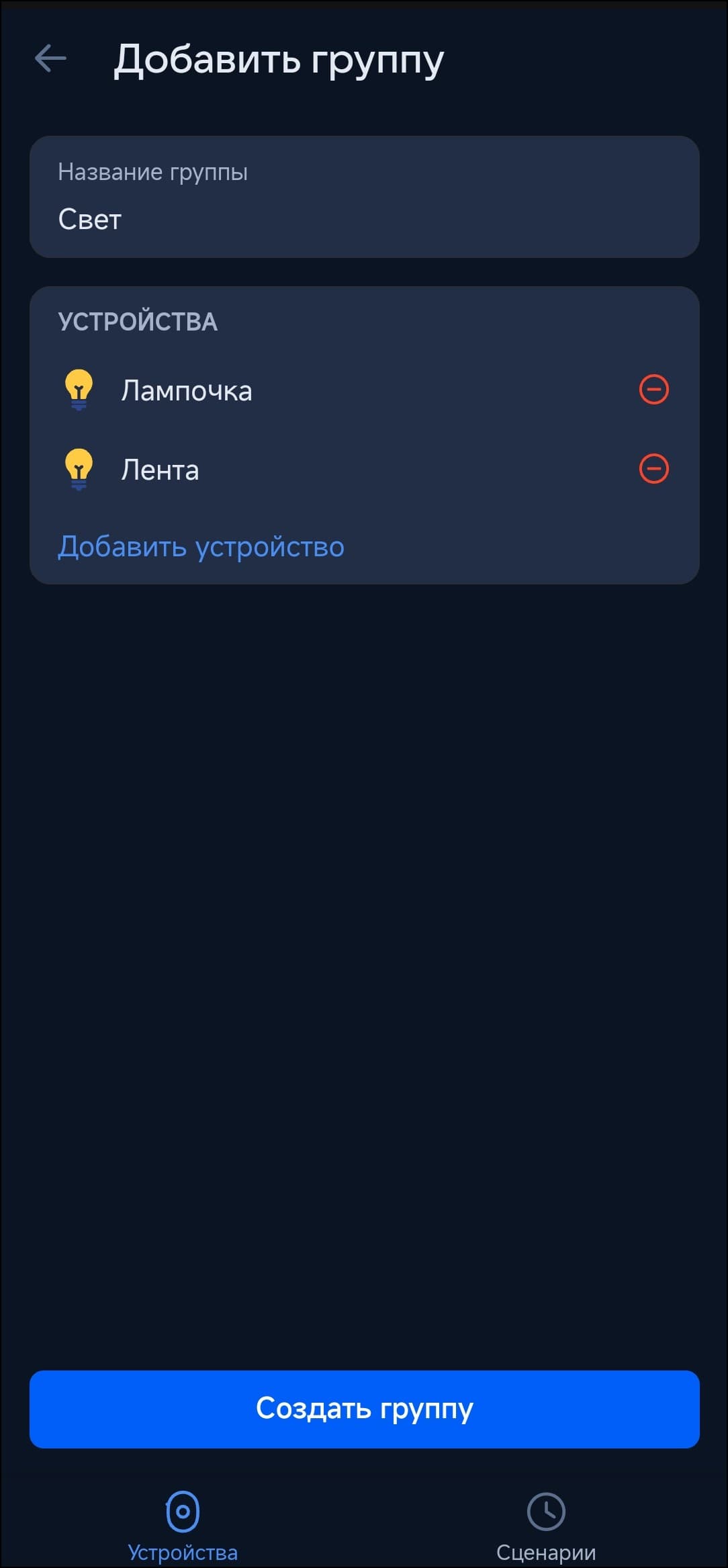Go back from Добавить группу screen
728x1568 pixels.
coord(50,58)
